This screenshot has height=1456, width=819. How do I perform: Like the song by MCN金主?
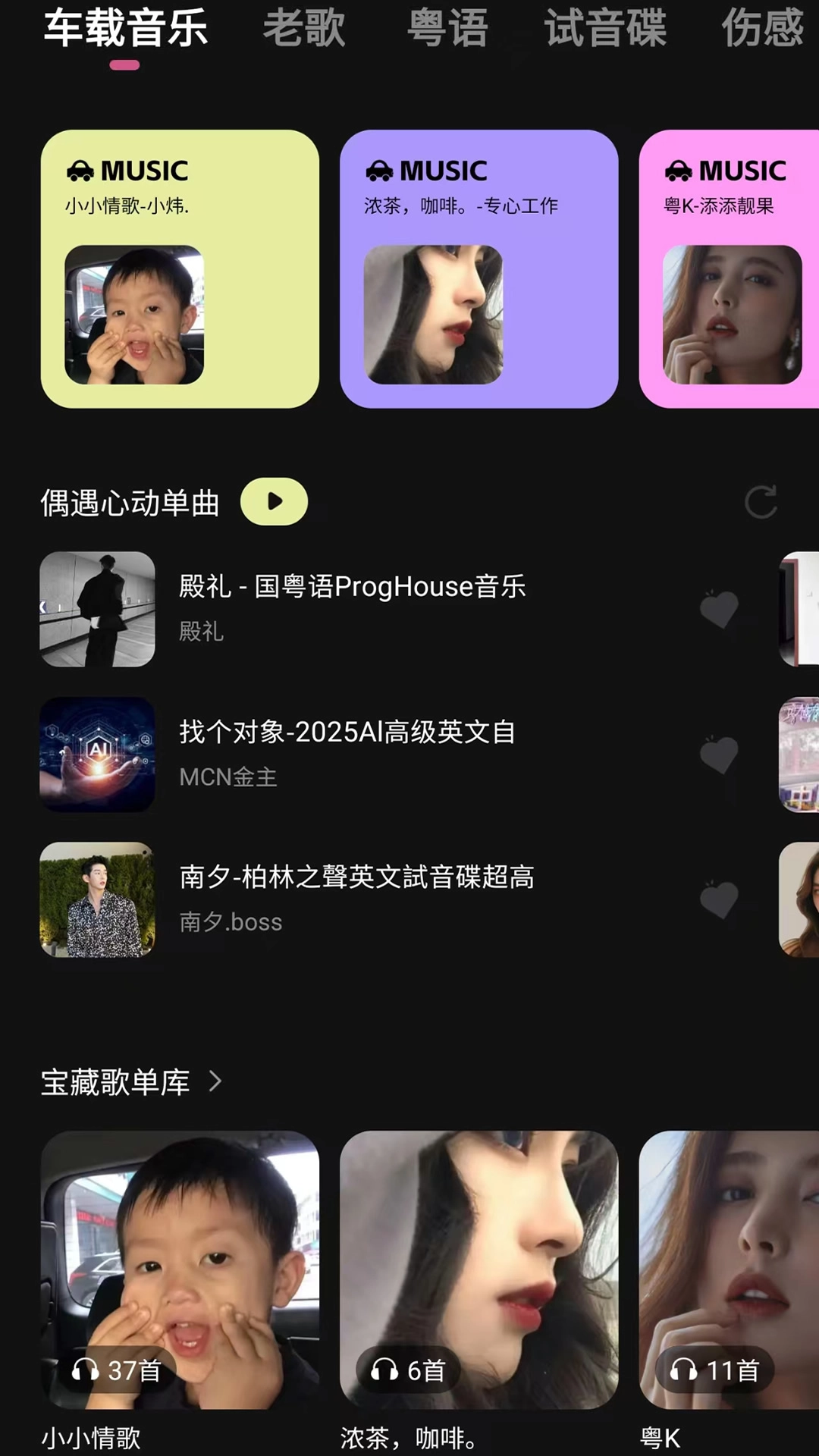point(718,755)
